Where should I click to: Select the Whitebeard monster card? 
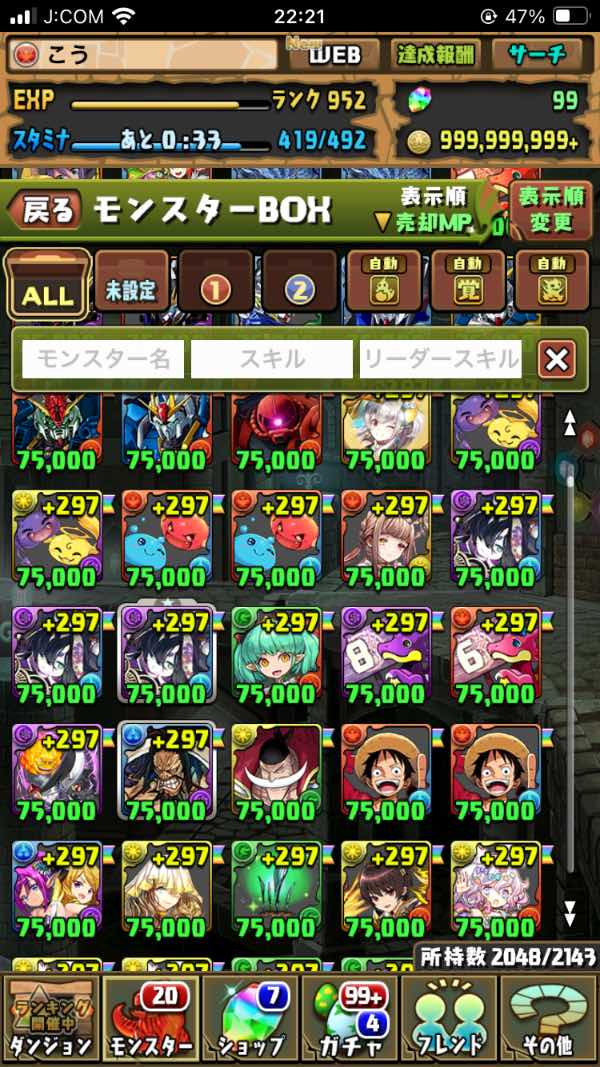(x=276, y=772)
